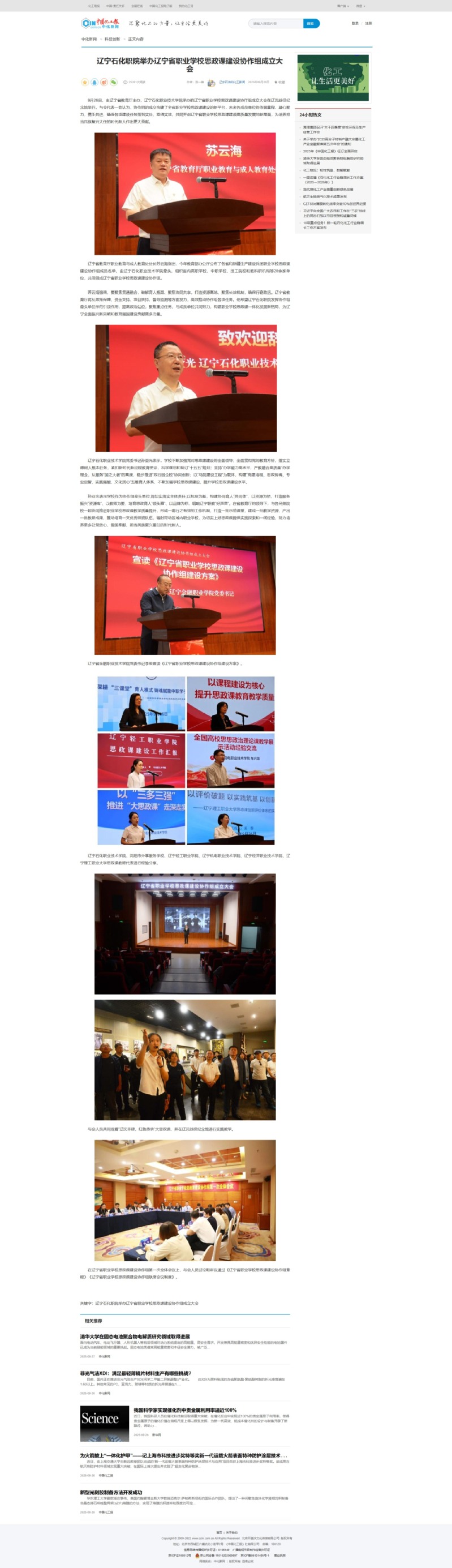The width and height of the screenshot is (452, 1568).
Task: Open related article 新型光刻胶制备方法开发成功
Action: tap(111, 1493)
